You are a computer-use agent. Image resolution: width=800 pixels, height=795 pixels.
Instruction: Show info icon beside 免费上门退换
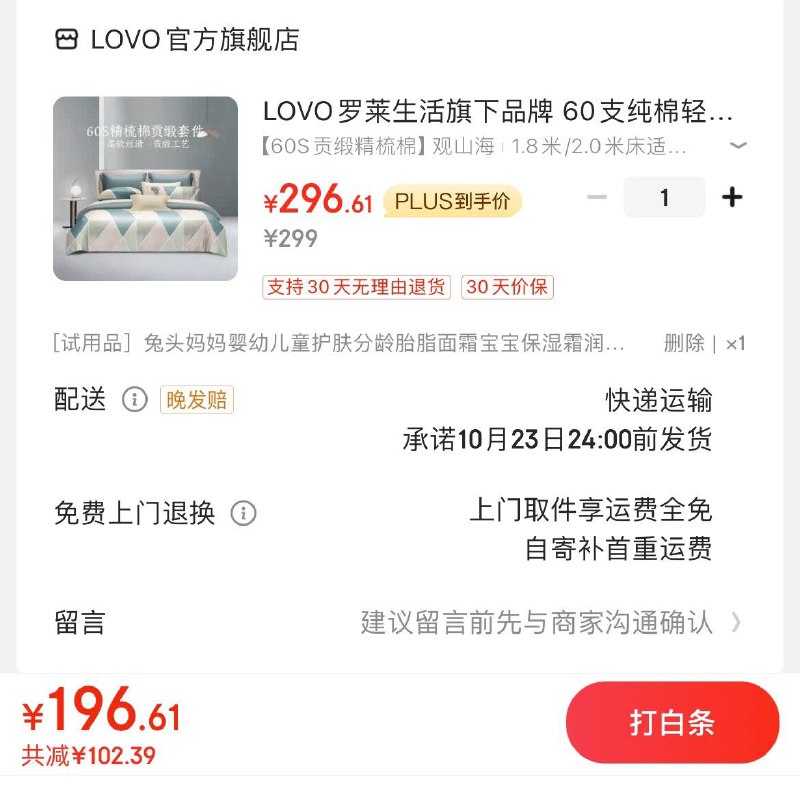tap(243, 514)
